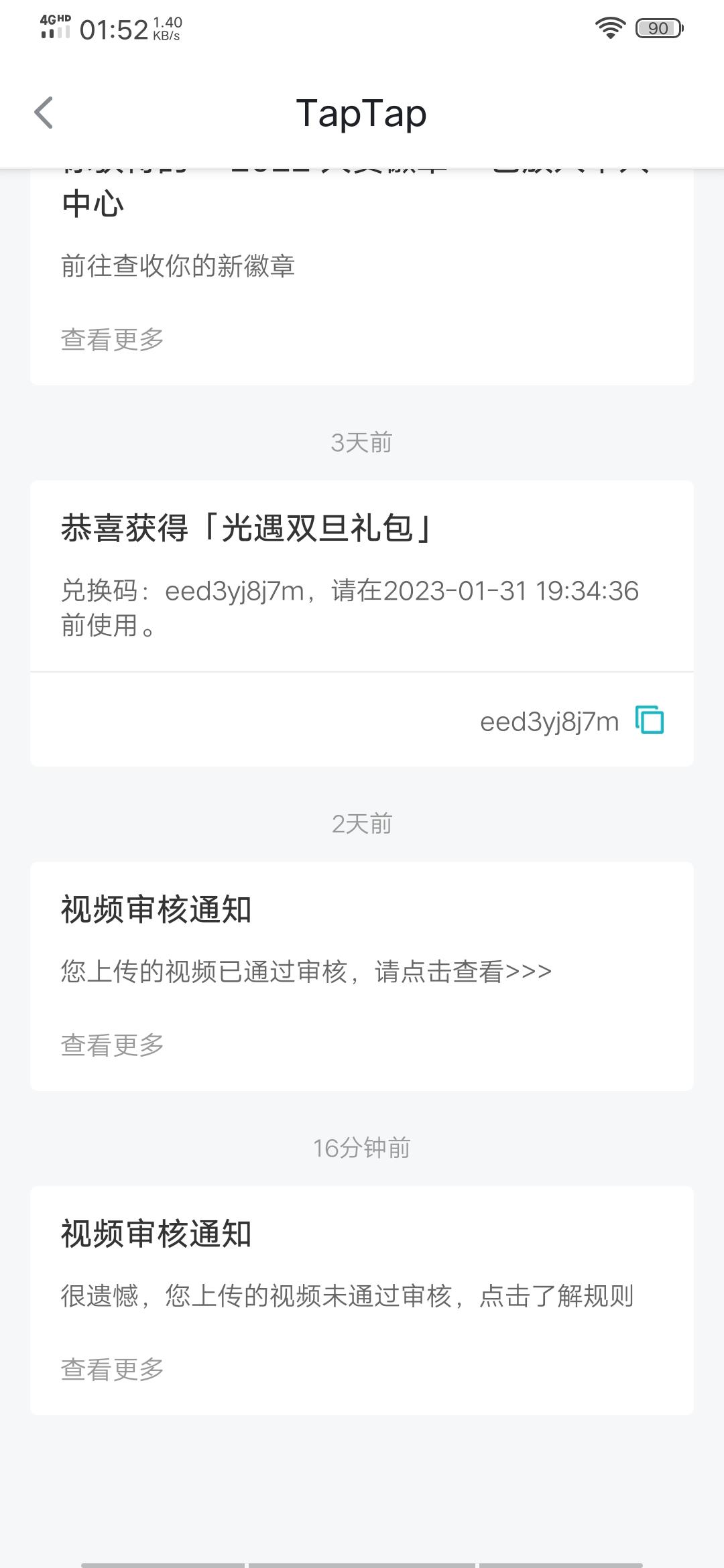Go back from the TapTap messages page
724x1568 pixels.
(44, 113)
